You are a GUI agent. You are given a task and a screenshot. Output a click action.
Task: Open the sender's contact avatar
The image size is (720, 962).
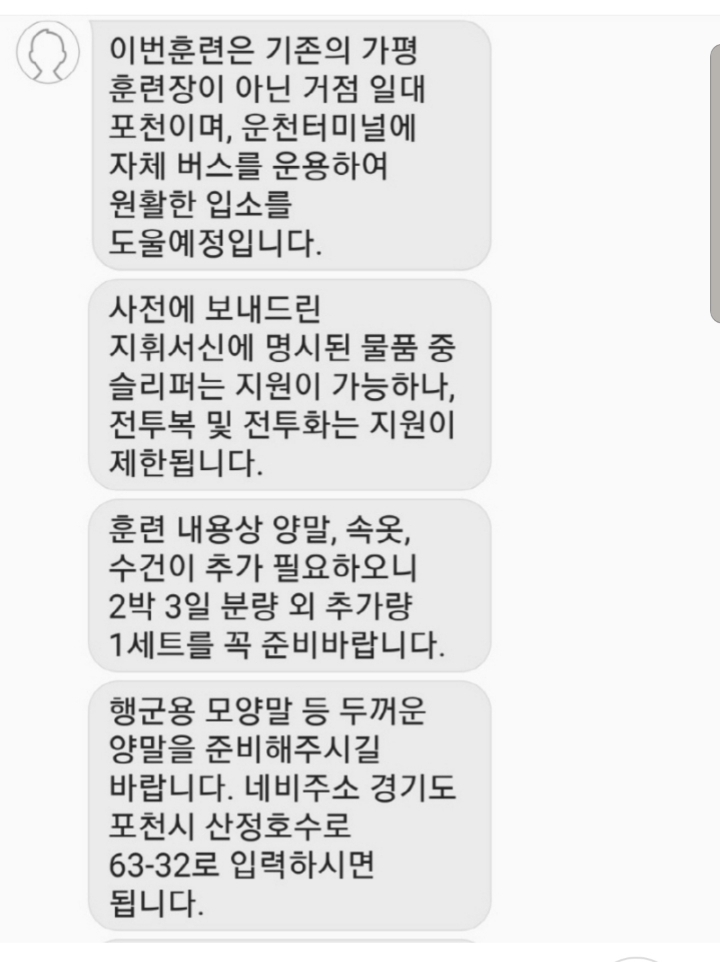point(48,53)
